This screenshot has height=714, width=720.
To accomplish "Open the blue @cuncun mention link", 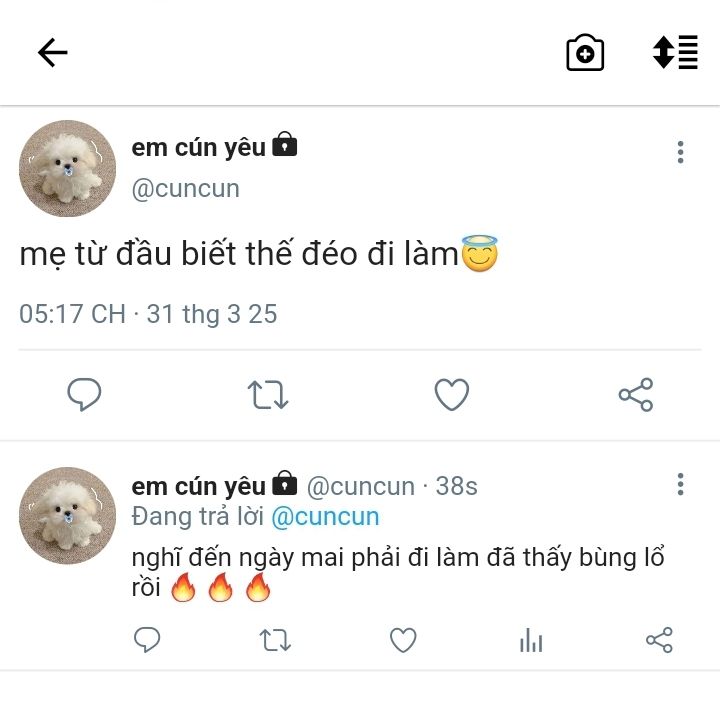I will [325, 517].
